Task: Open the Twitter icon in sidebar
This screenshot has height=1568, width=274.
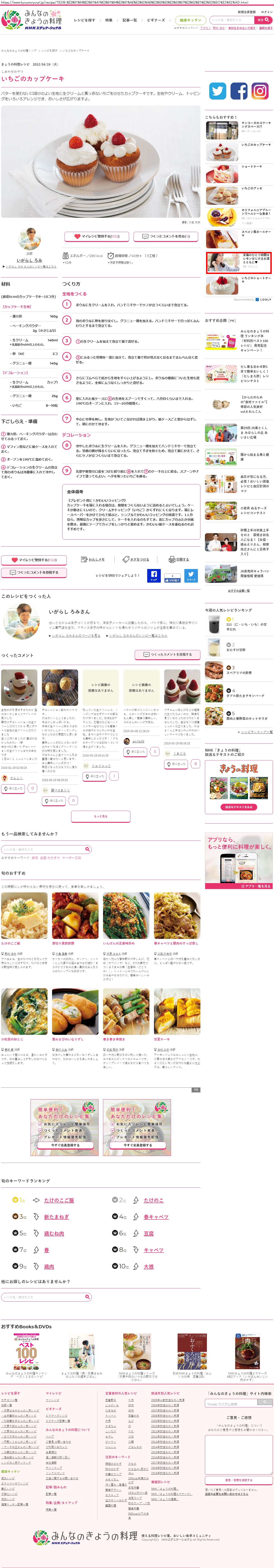Action: point(217,91)
